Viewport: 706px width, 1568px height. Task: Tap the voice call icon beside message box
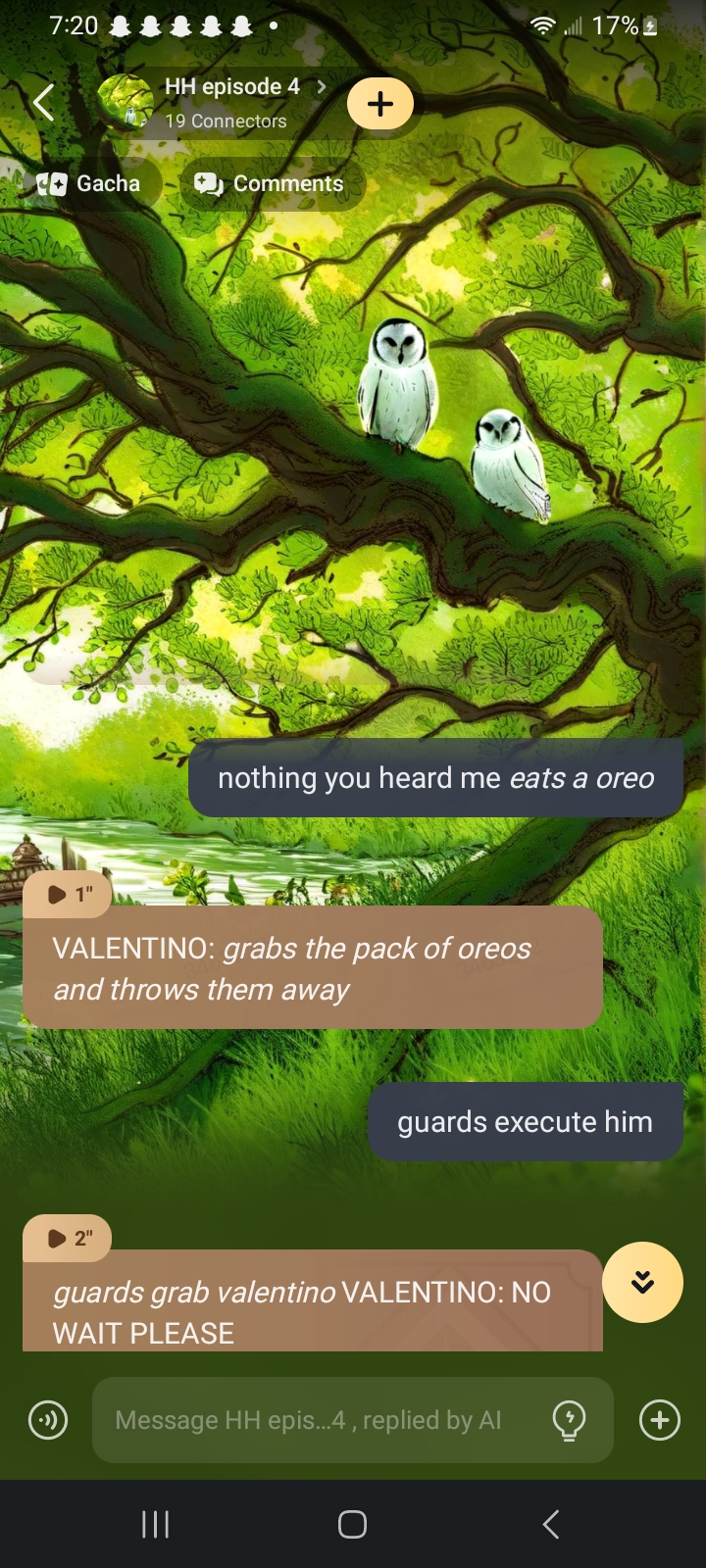[48, 1419]
